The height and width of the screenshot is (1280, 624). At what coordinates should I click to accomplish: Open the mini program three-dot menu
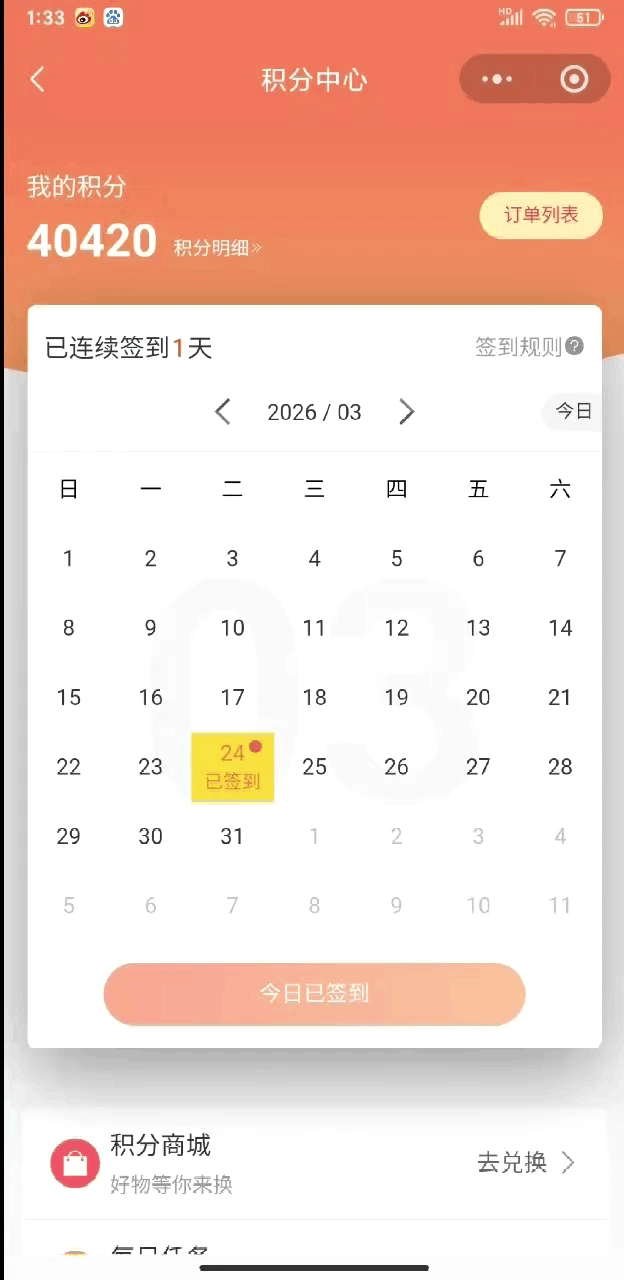[497, 79]
